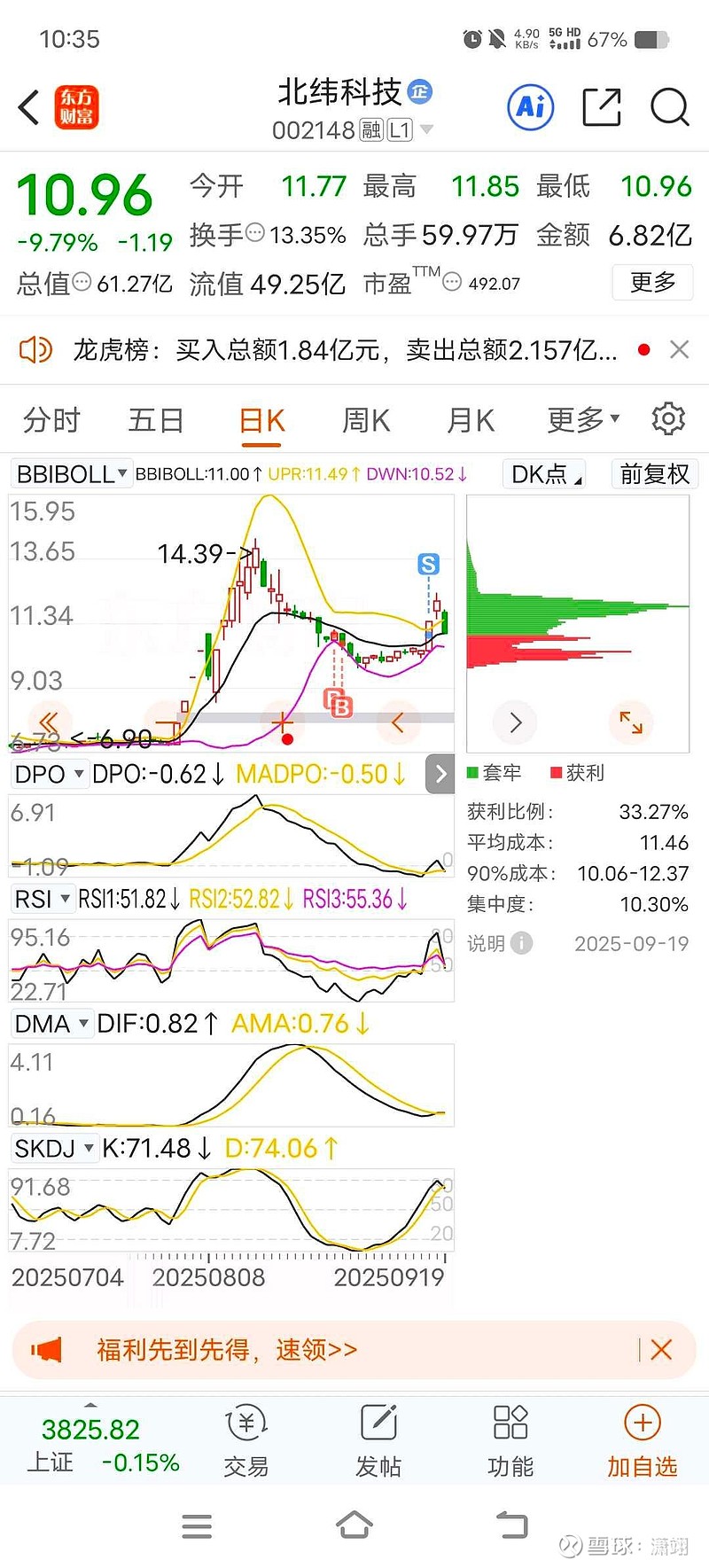The width and height of the screenshot is (709, 1568).
Task: Tap the system home button
Action: click(x=354, y=1525)
